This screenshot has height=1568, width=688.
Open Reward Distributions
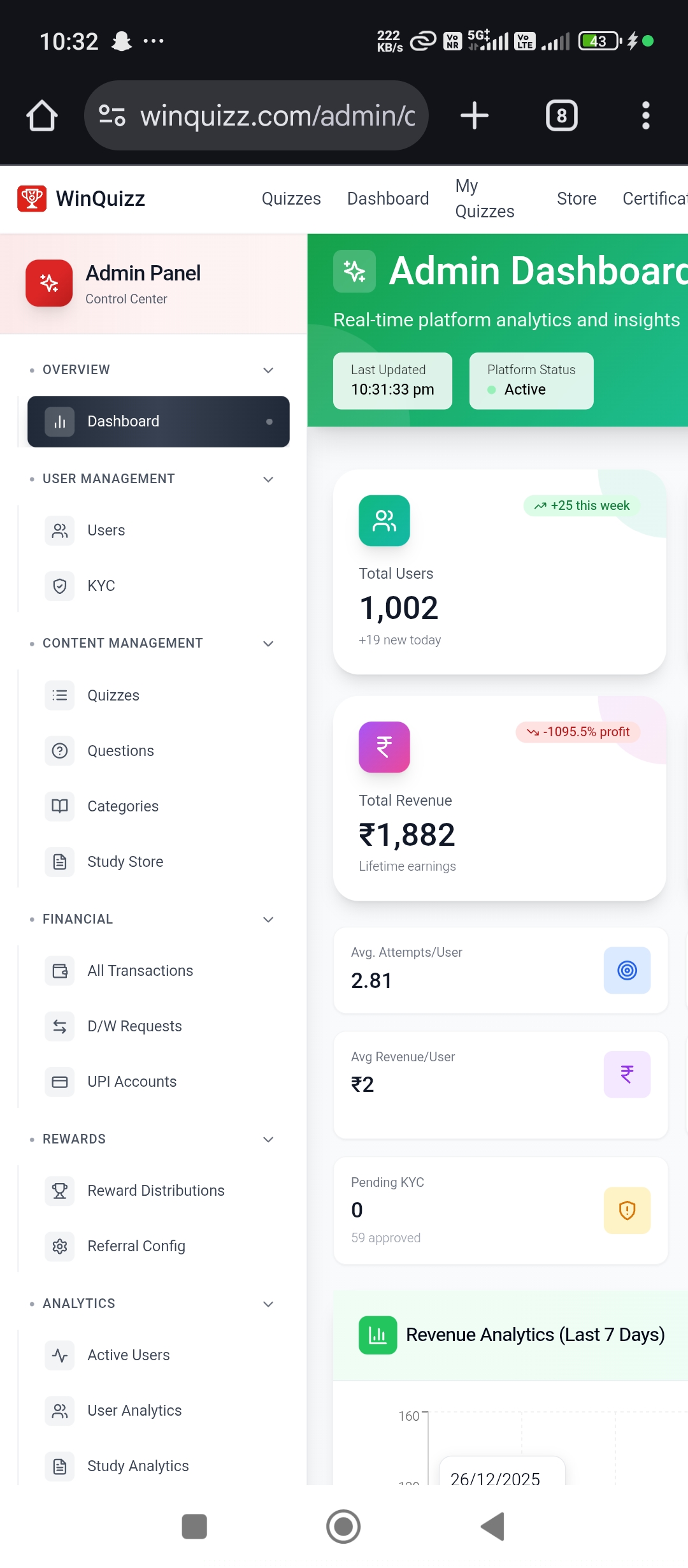click(155, 1191)
